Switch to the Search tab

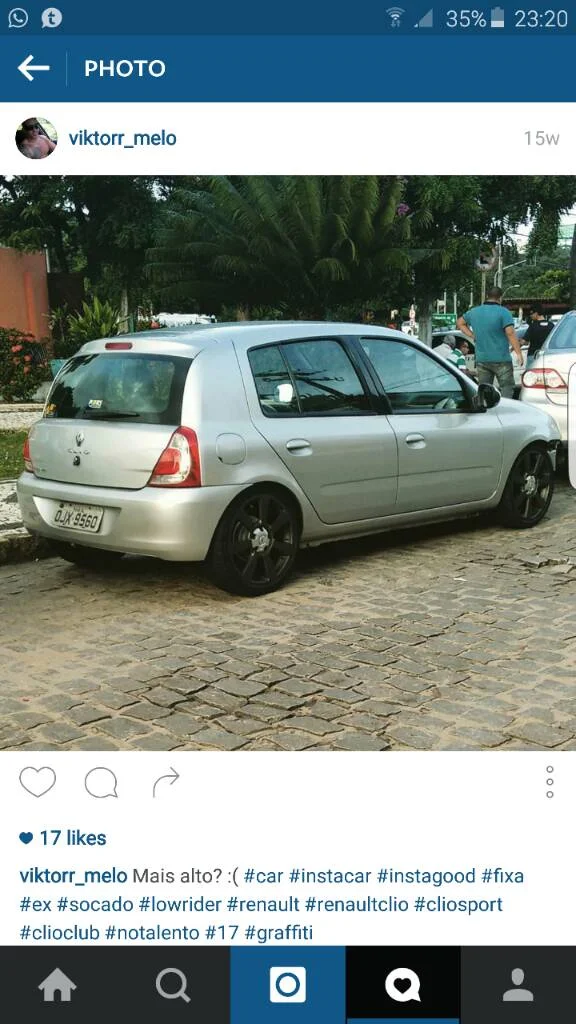172,985
